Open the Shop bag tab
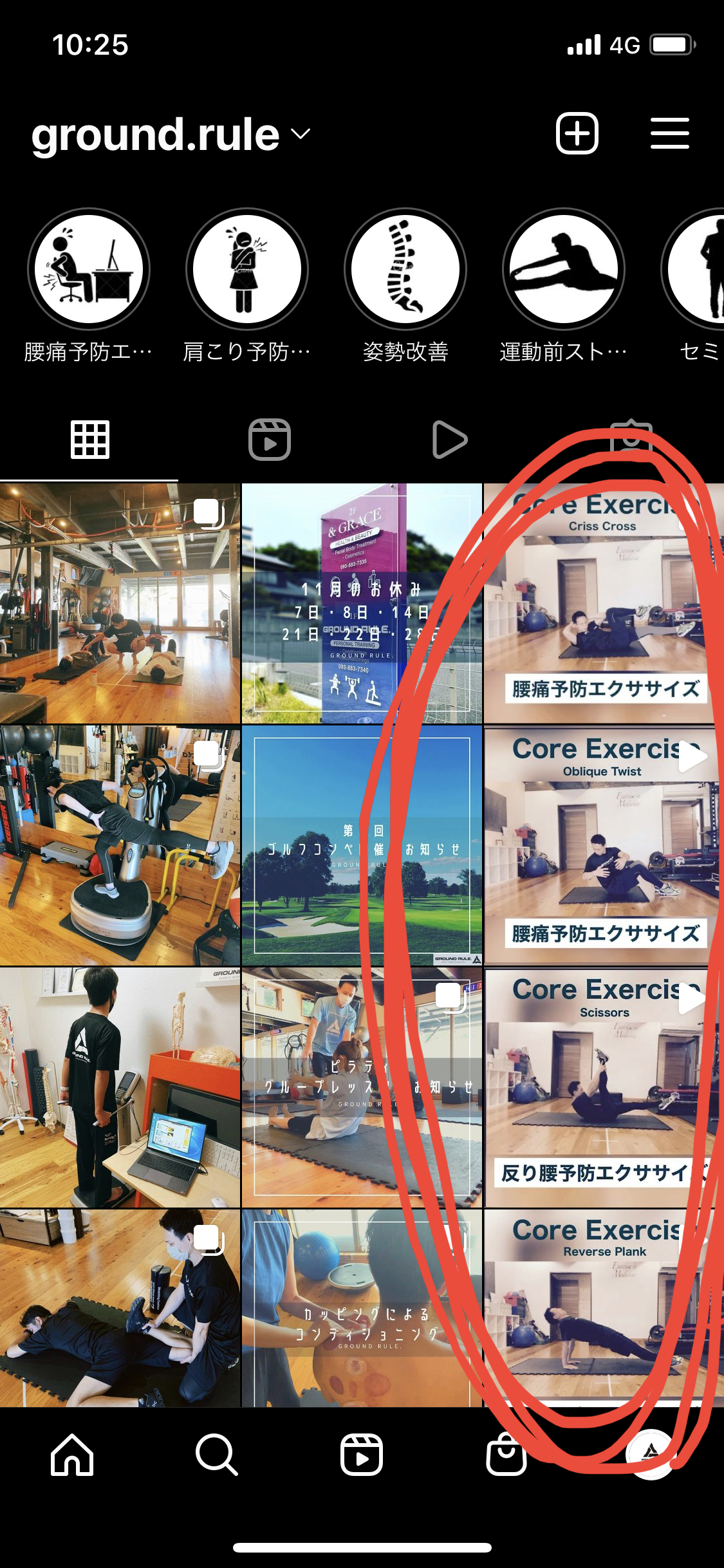This screenshot has height=1568, width=724. [x=506, y=1454]
